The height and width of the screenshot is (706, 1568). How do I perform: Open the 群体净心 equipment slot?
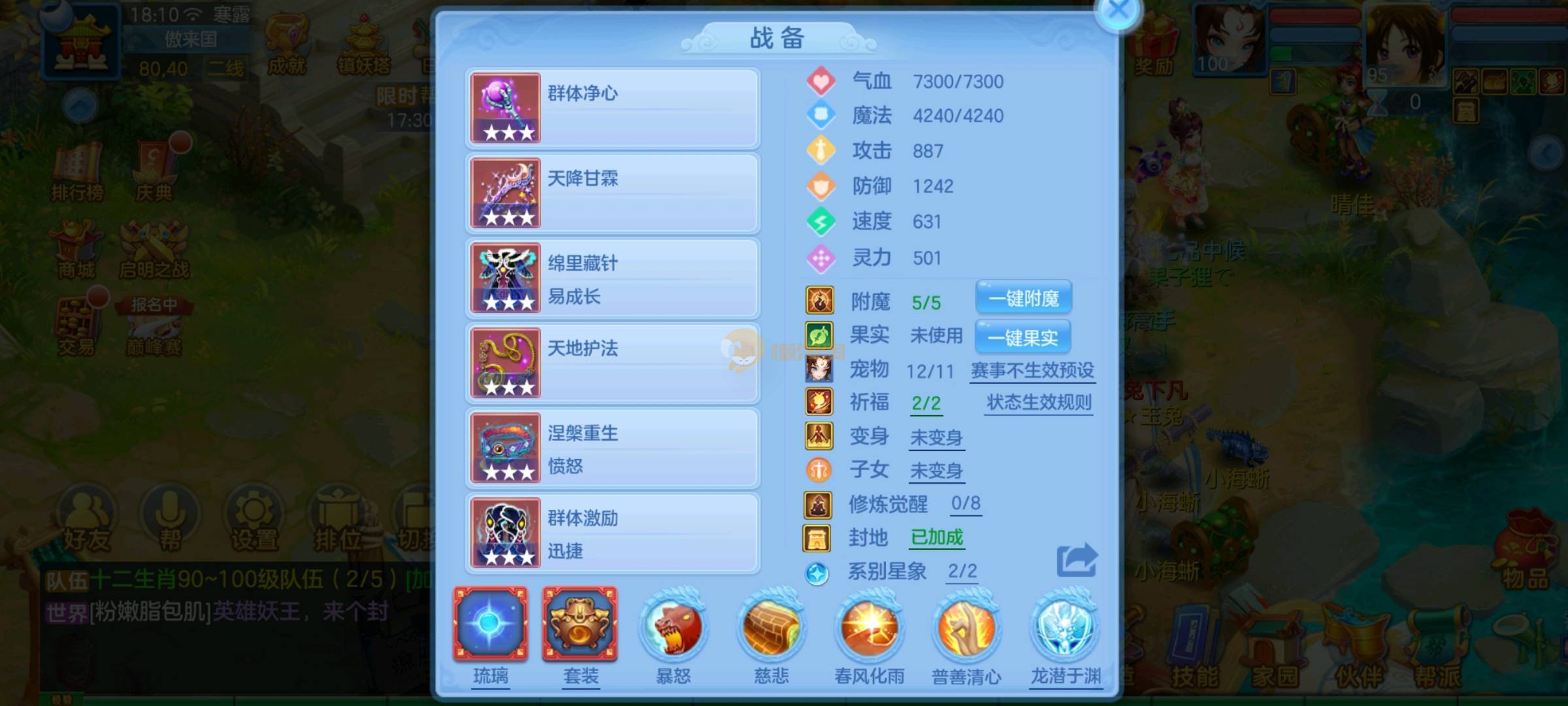click(x=612, y=108)
